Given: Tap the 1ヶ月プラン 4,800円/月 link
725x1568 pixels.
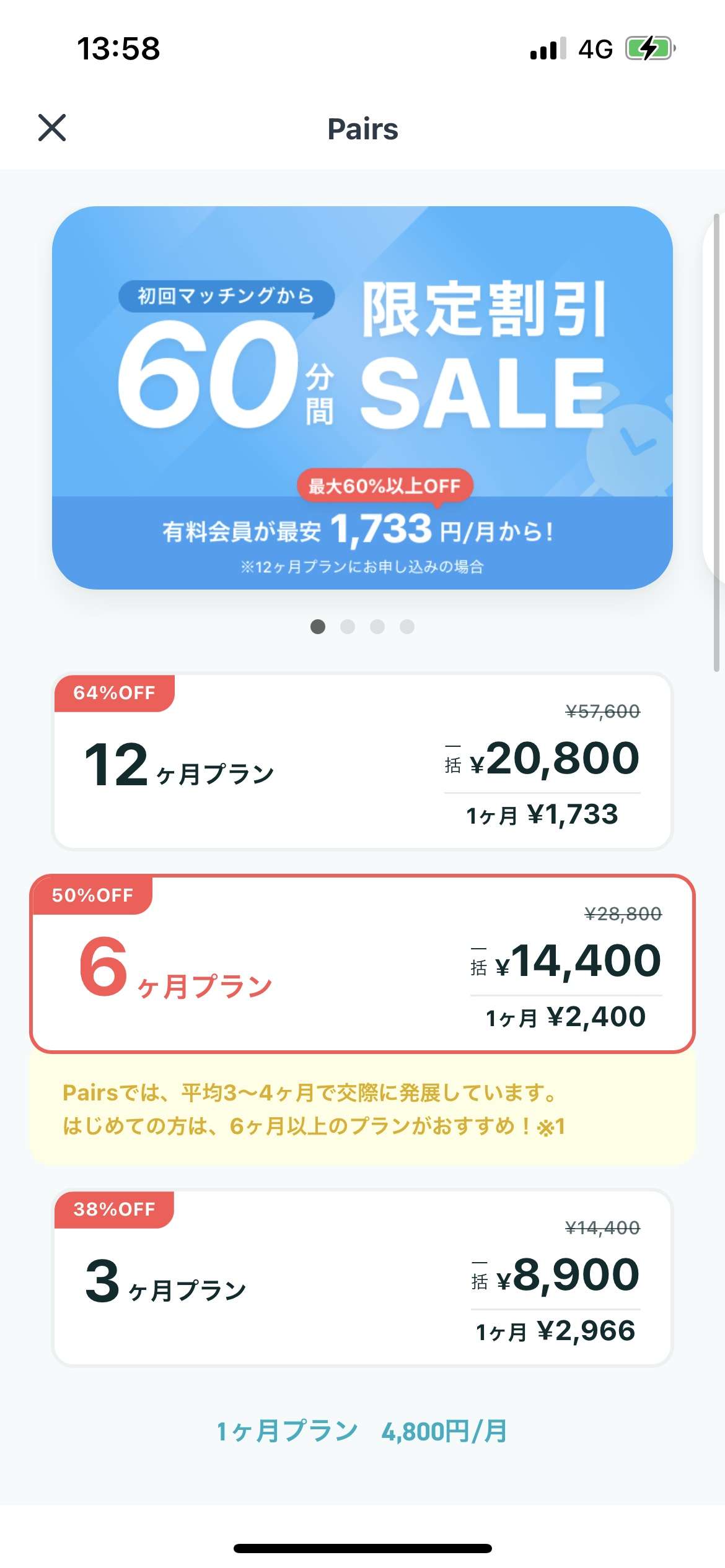Looking at the screenshot, I should 362,1432.
